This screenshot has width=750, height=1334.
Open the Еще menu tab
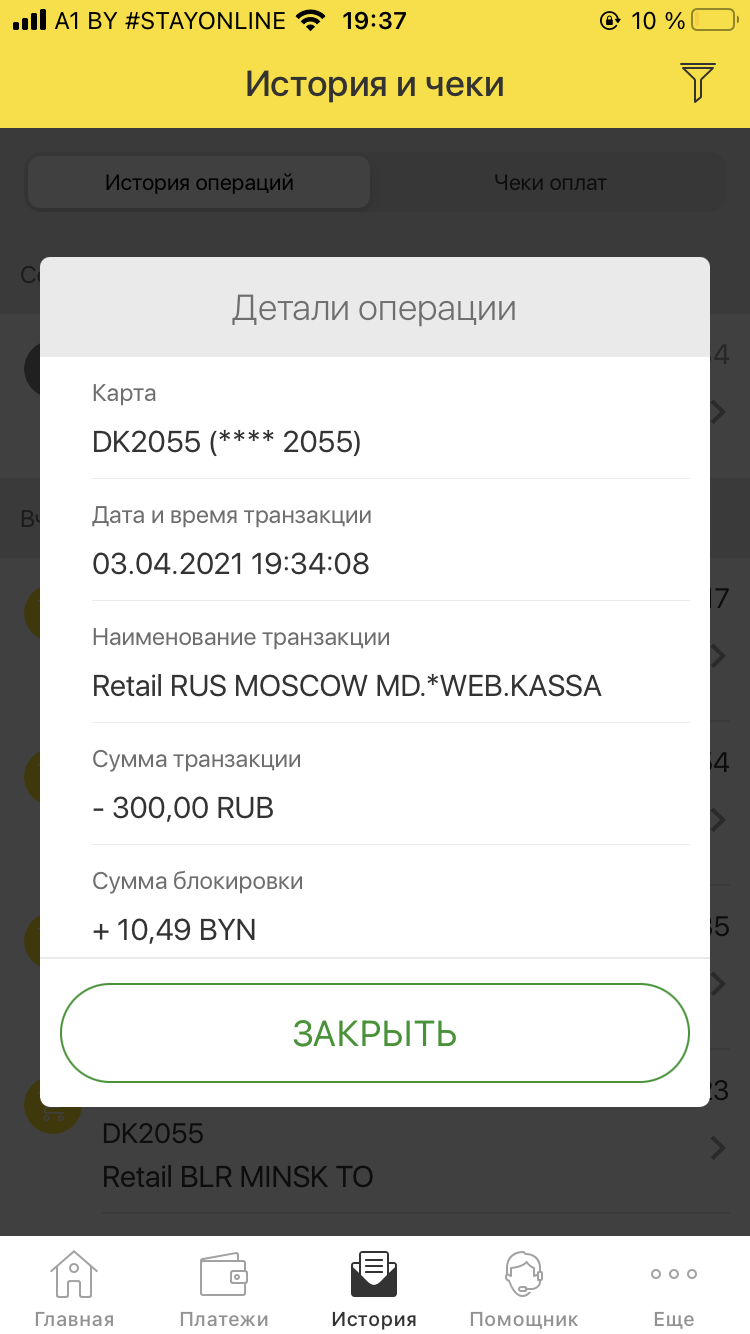point(674,1288)
